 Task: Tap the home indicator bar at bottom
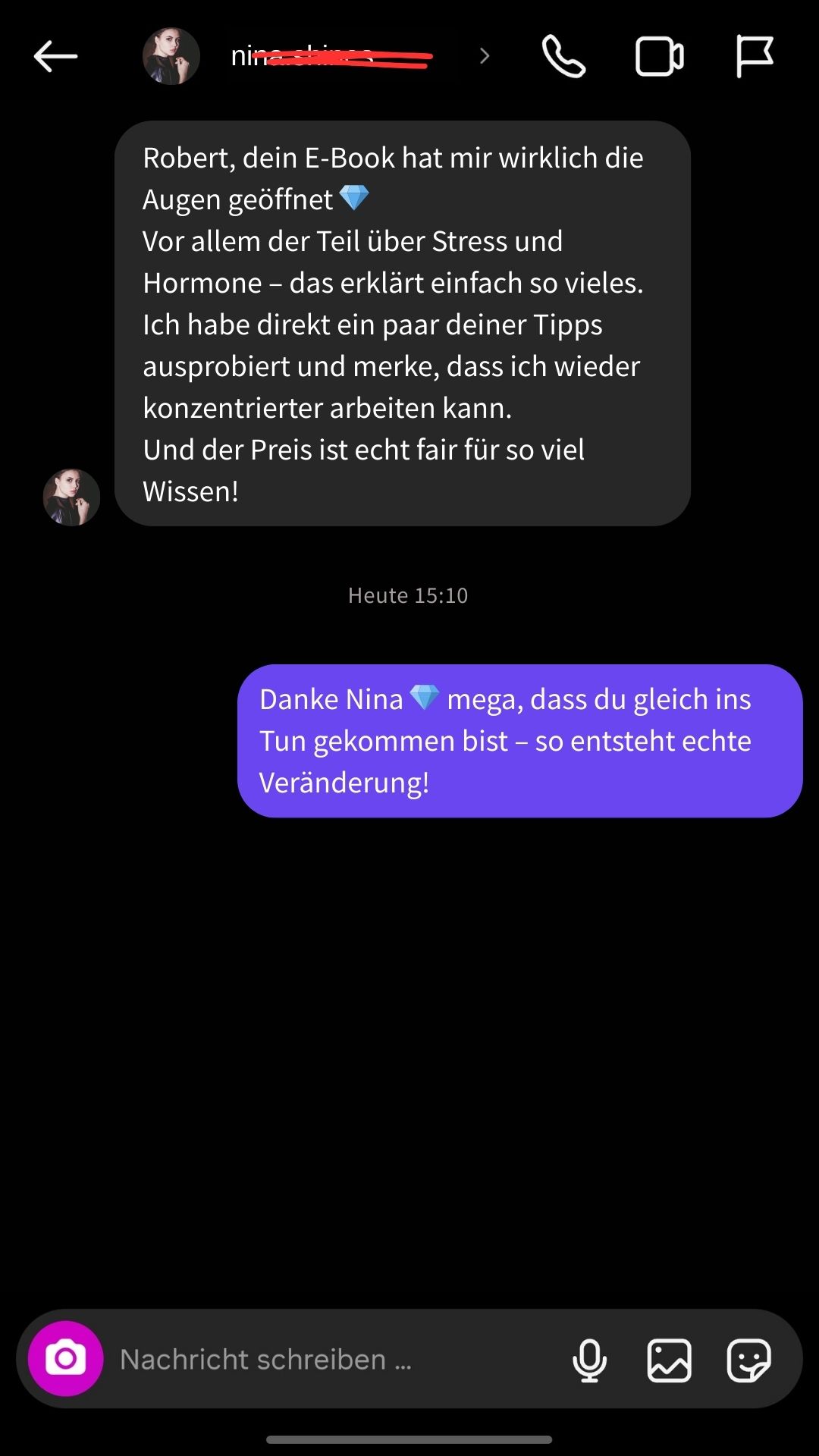click(409, 1440)
